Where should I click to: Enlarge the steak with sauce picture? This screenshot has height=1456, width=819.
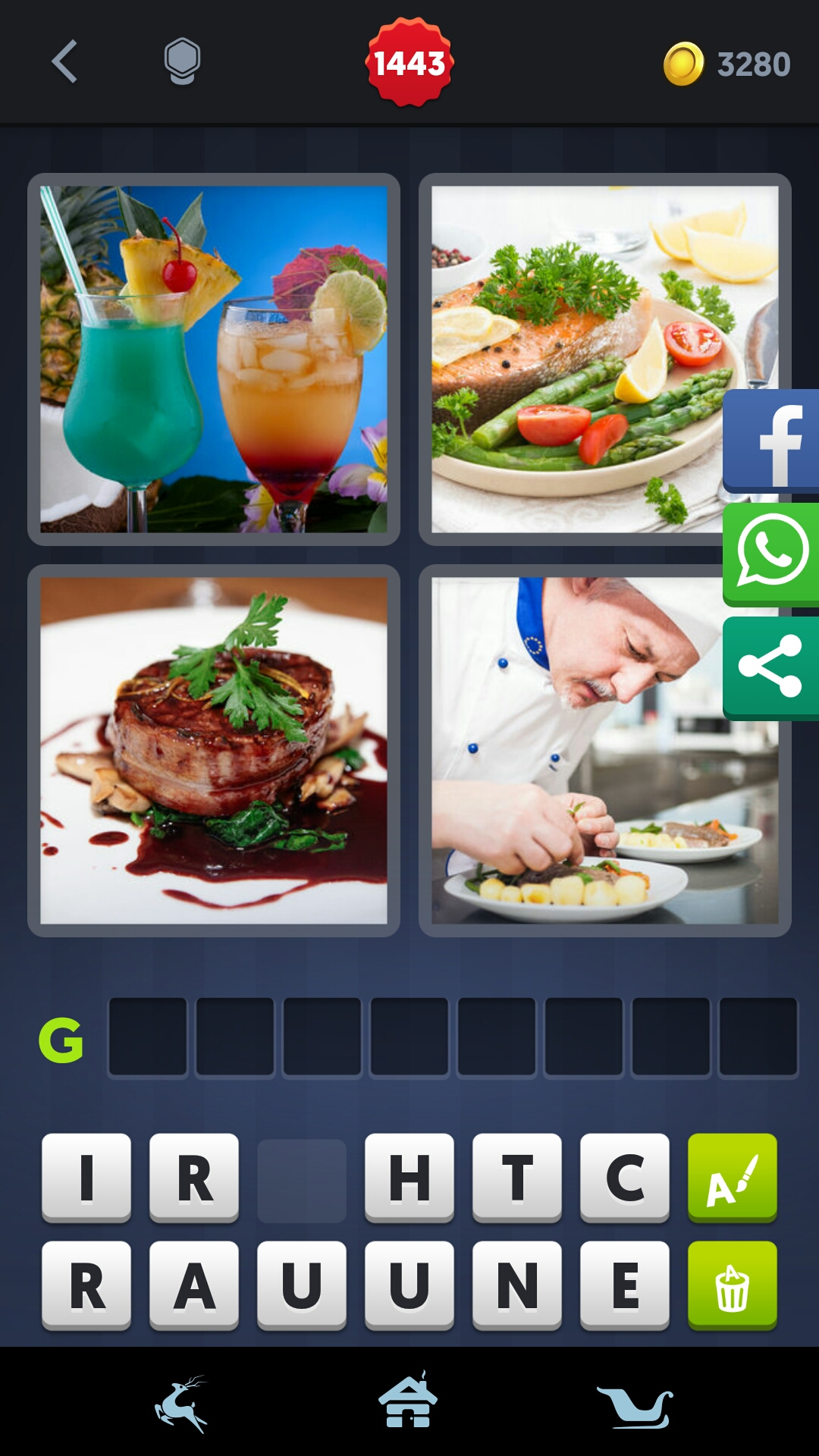[214, 751]
